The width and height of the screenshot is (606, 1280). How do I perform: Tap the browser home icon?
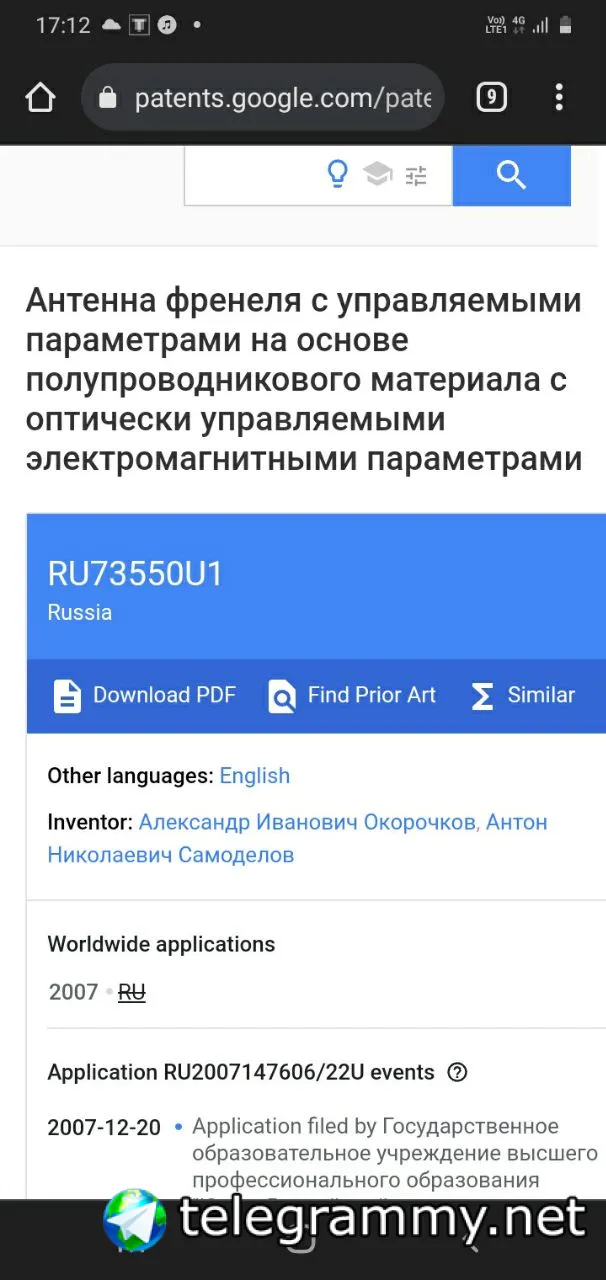pos(40,98)
